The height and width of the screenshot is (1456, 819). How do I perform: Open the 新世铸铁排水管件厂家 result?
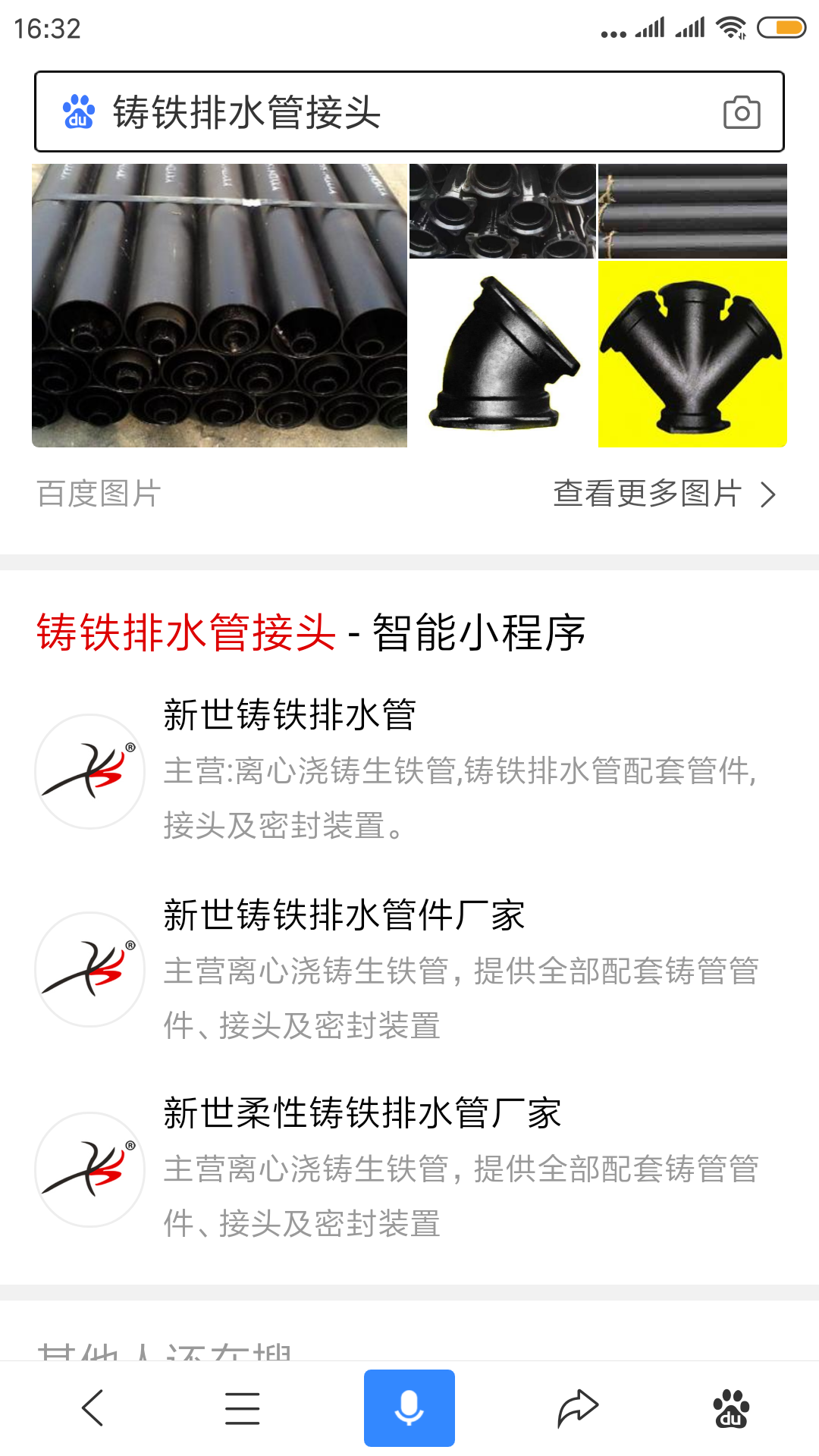point(344,915)
